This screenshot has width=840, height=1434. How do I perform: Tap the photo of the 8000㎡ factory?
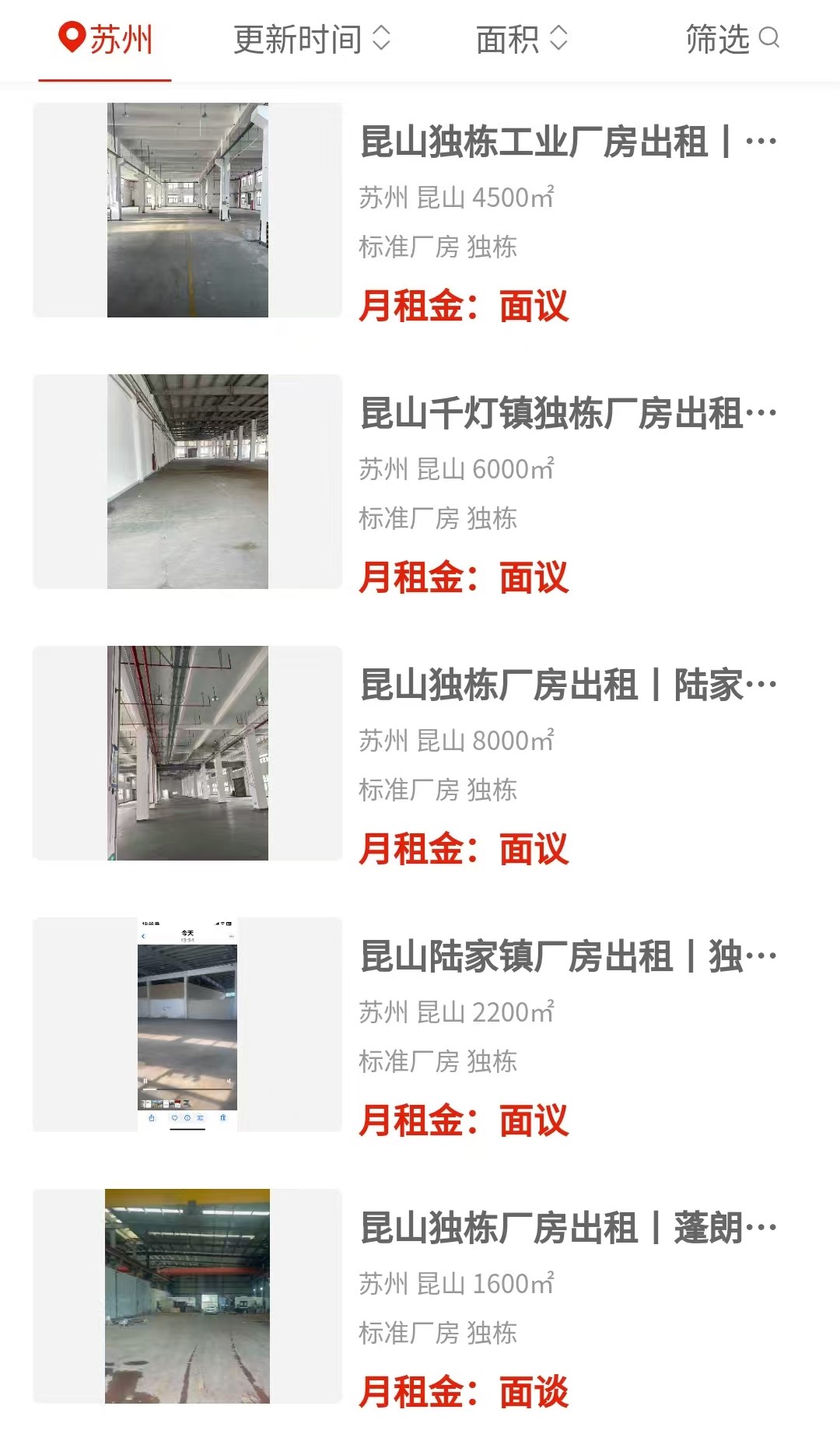click(187, 753)
